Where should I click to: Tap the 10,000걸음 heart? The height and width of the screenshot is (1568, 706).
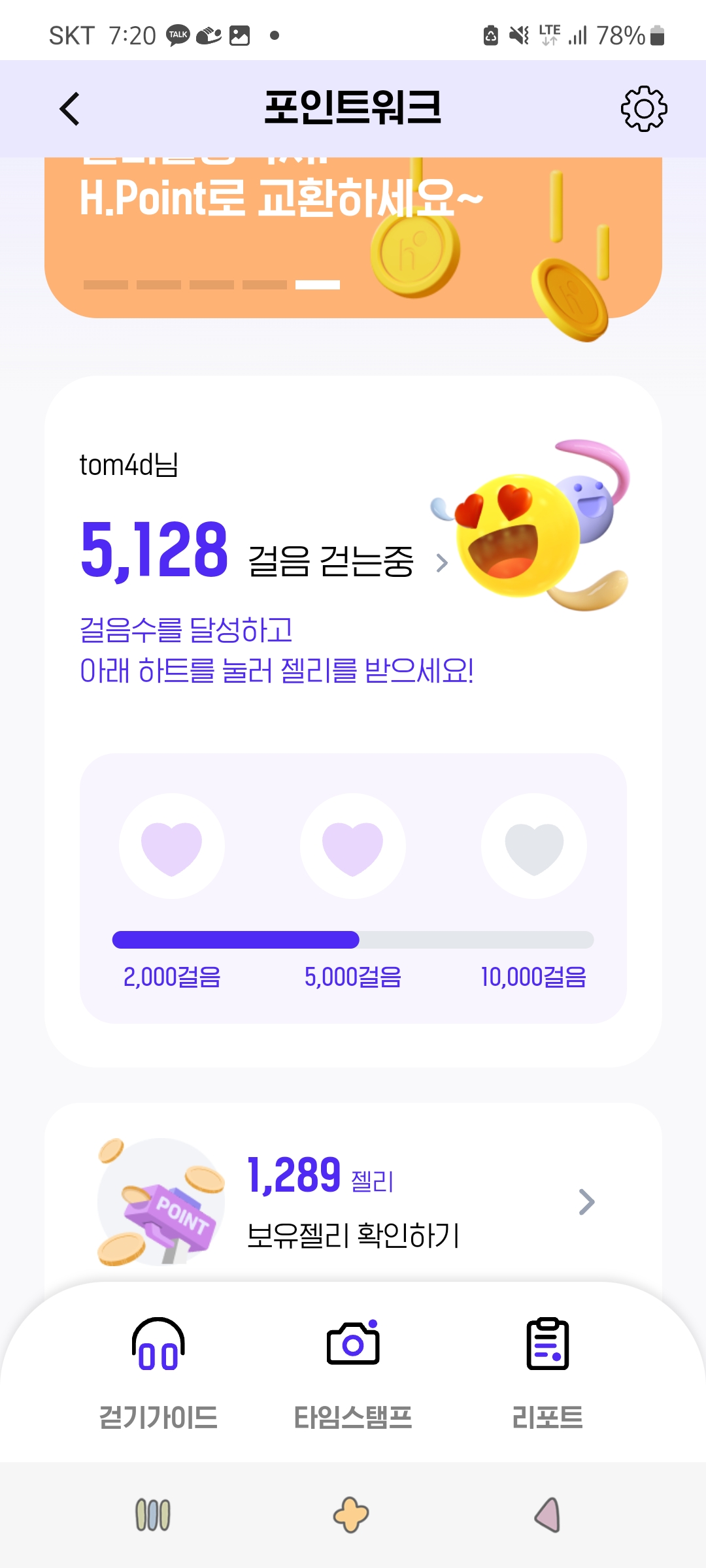point(534,847)
